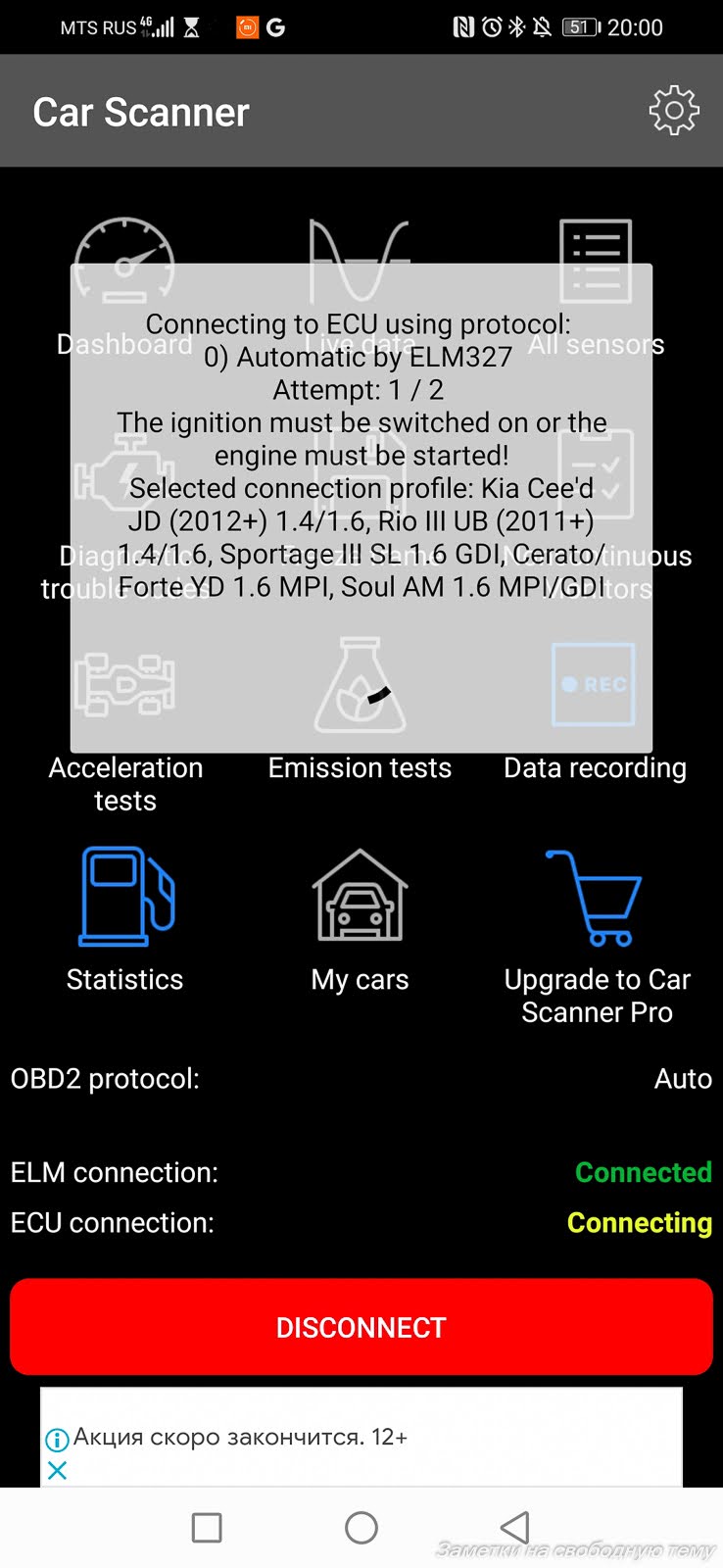
Task: Tap the red DISCONNECT button
Action: [361, 1326]
